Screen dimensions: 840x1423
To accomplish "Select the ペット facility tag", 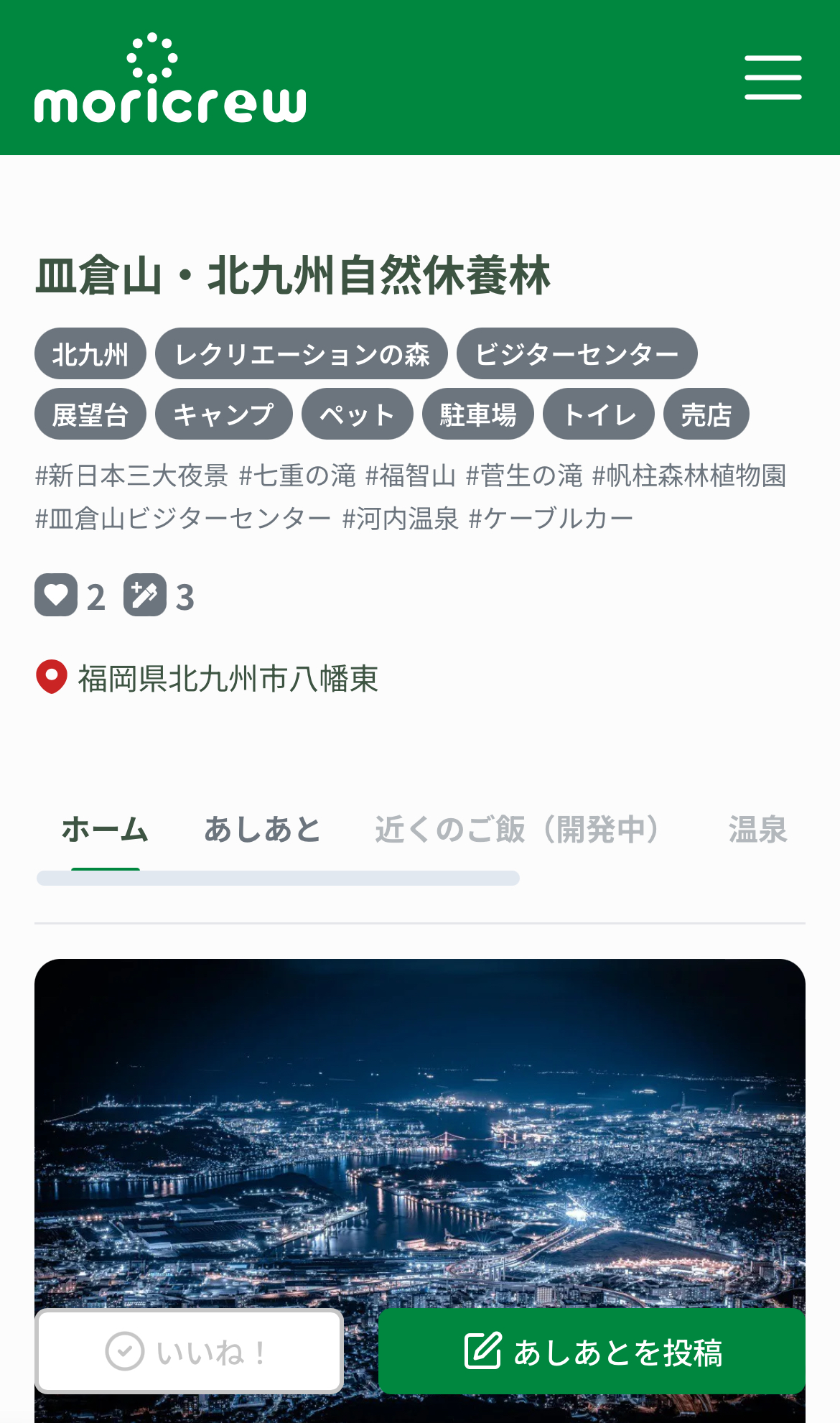I will (x=357, y=414).
